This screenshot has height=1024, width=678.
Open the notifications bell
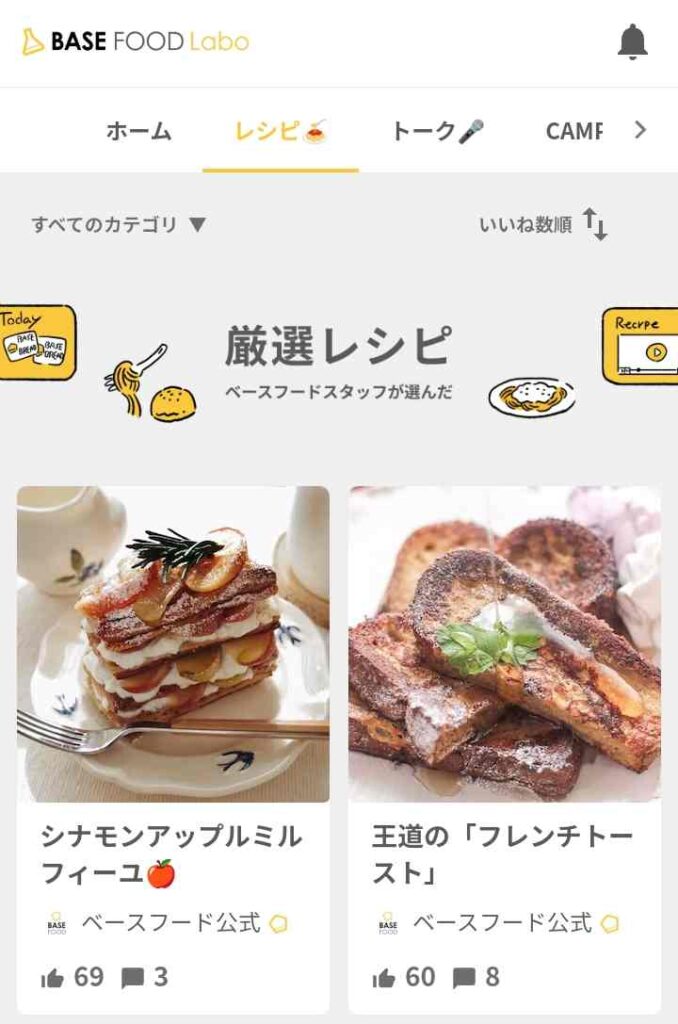(x=632, y=42)
